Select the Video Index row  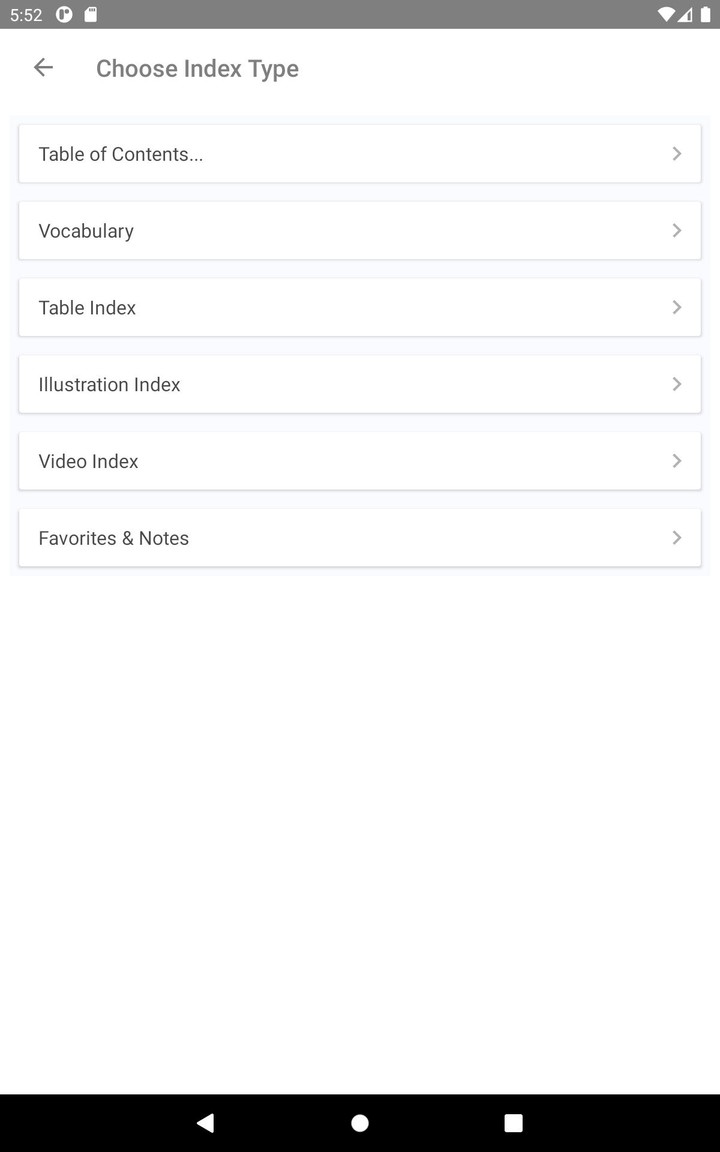pyautogui.click(x=360, y=461)
